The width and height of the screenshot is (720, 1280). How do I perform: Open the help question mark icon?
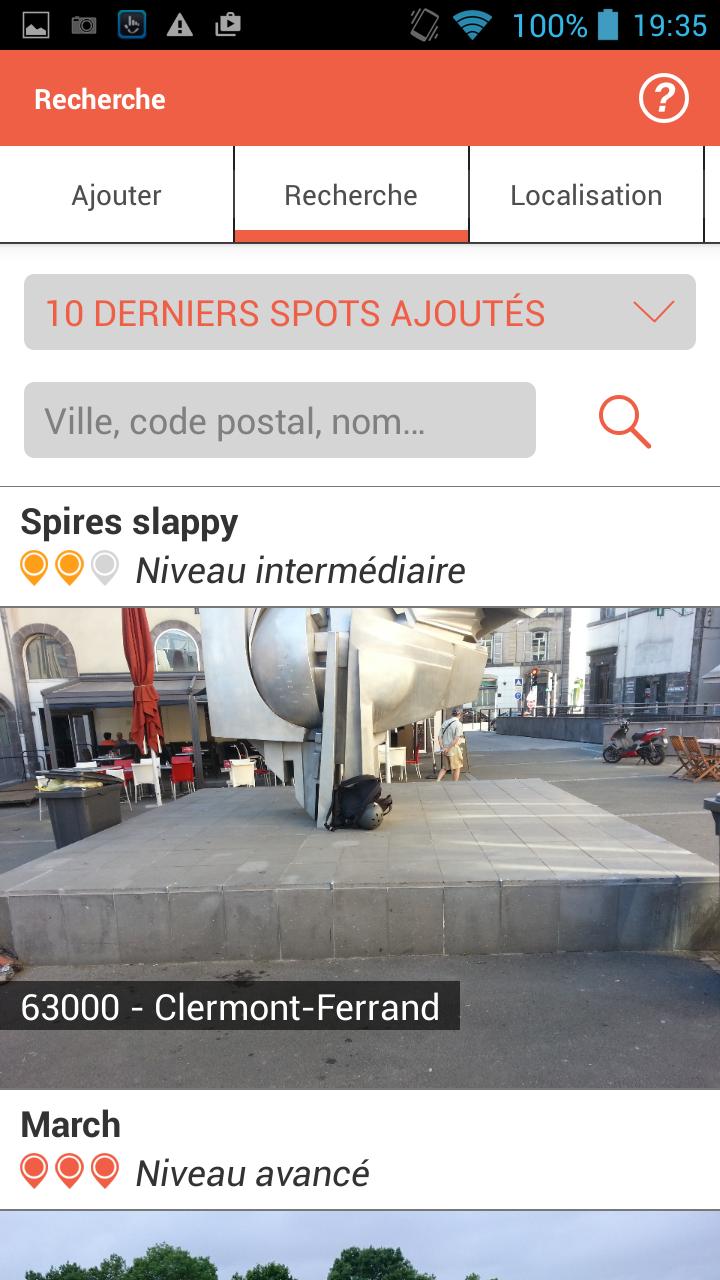point(664,99)
